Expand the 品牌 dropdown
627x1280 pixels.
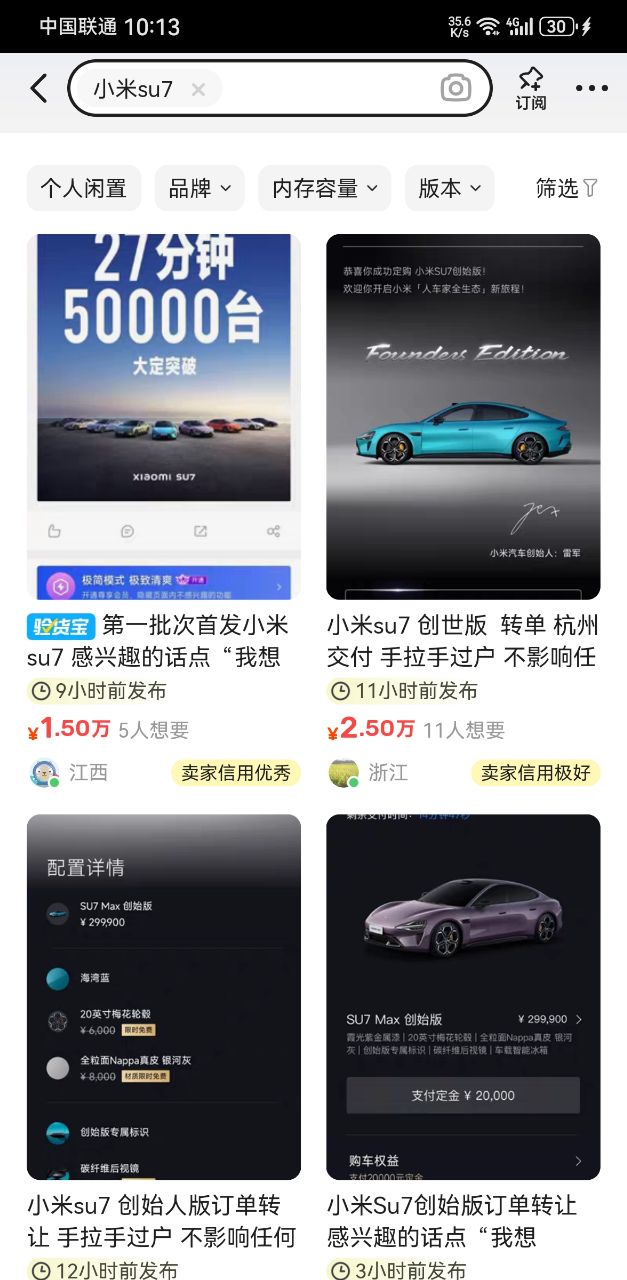click(x=199, y=188)
